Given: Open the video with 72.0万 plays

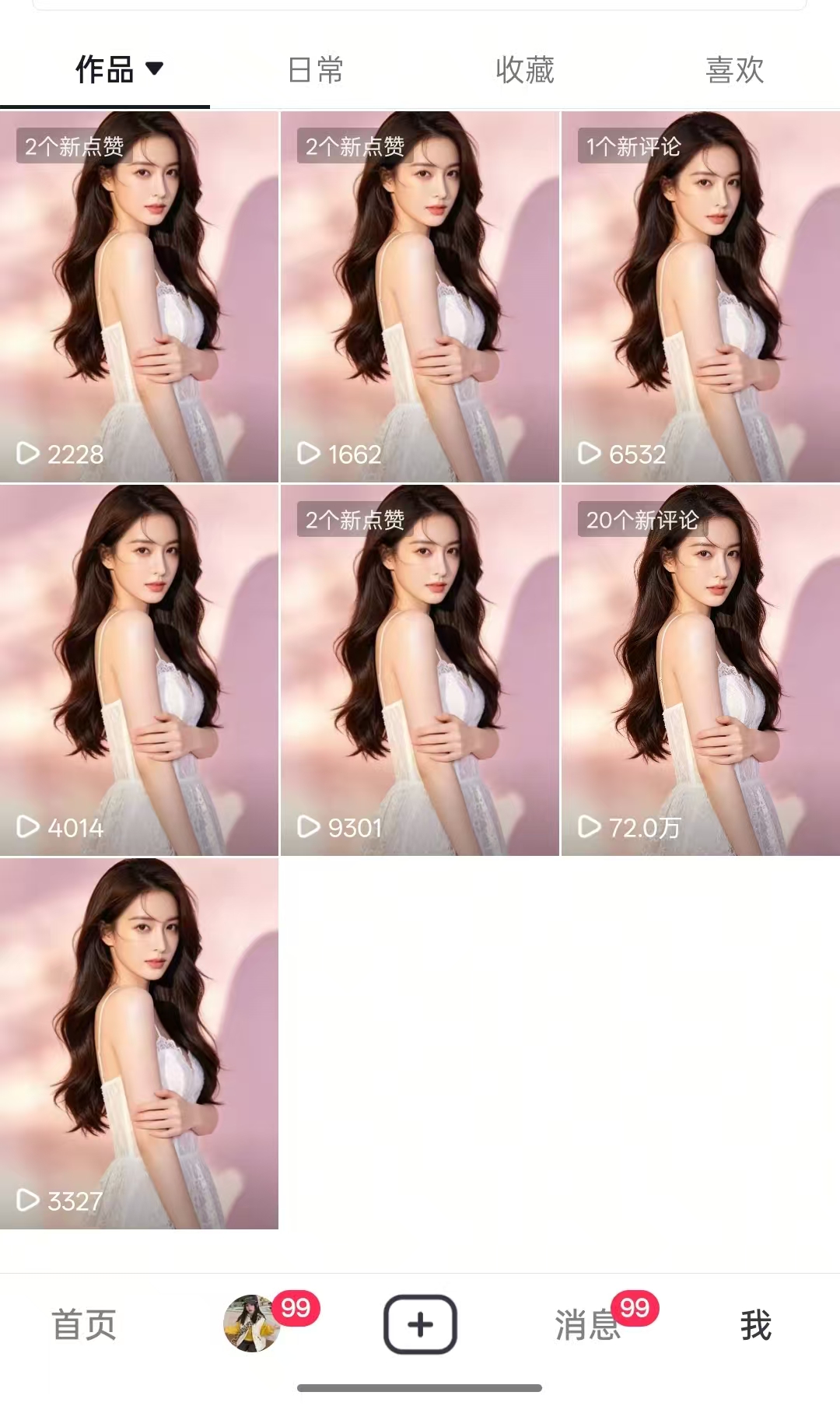Looking at the screenshot, I should click(x=700, y=670).
